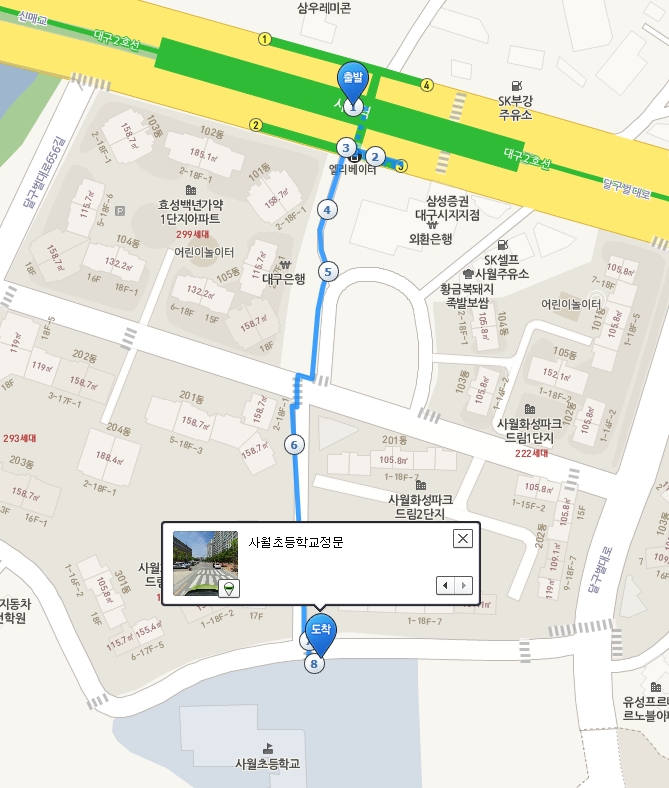Close the 사월초등학교정문 info popup
This screenshot has height=788, width=669.
click(462, 539)
